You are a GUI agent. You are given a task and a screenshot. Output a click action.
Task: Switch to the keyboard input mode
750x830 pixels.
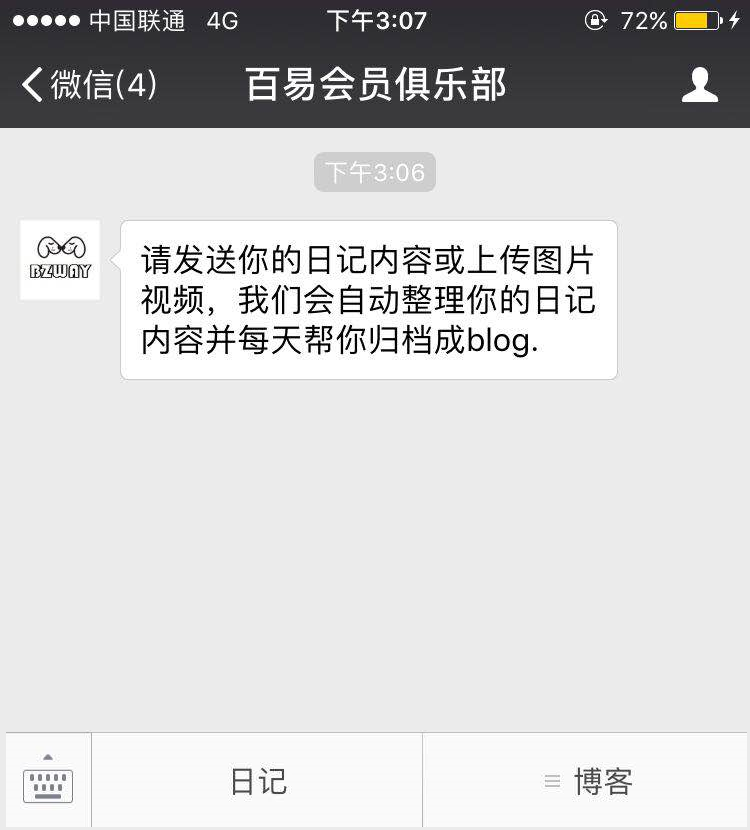(48, 781)
